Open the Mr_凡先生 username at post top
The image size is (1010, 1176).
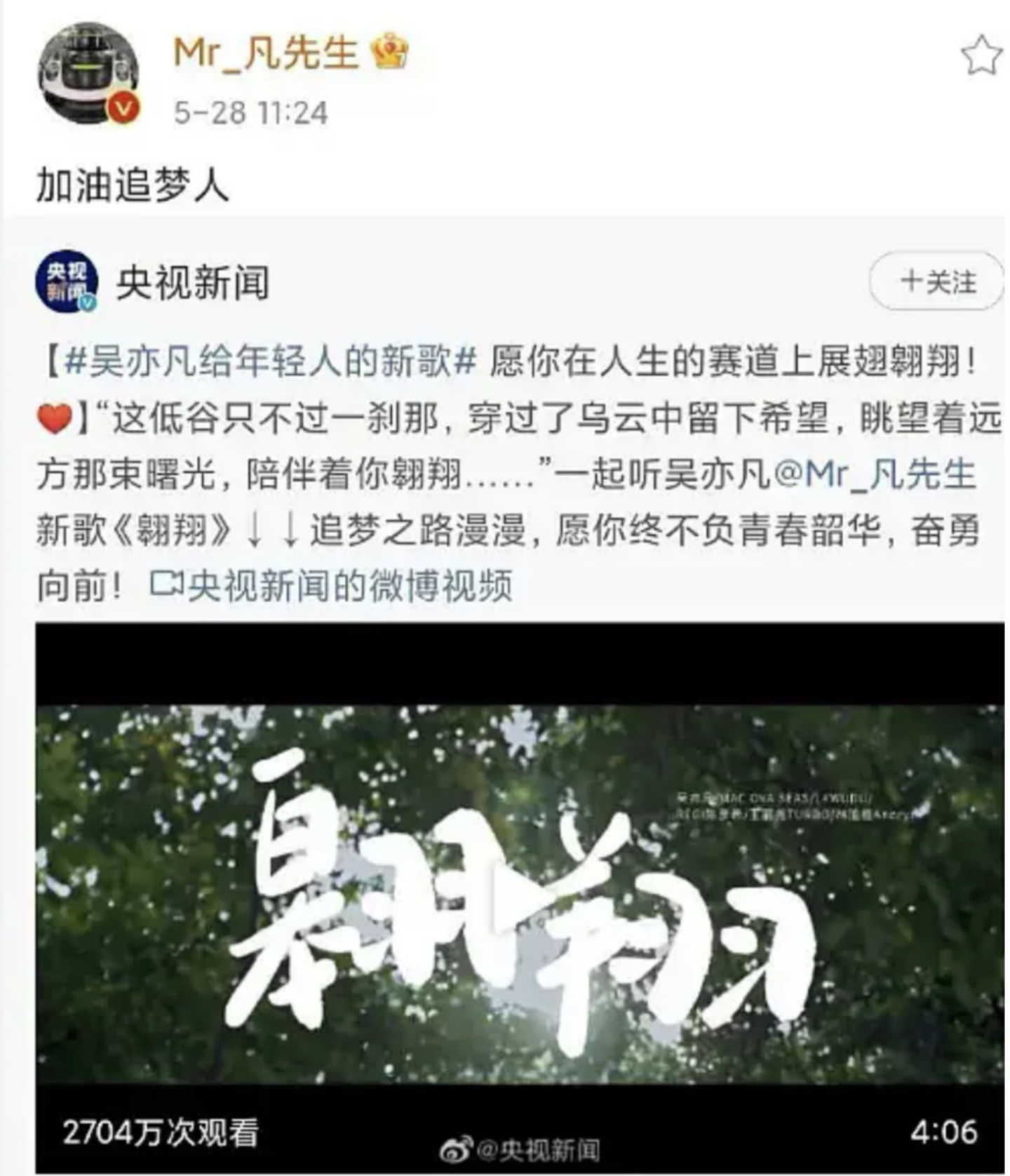pos(266,52)
